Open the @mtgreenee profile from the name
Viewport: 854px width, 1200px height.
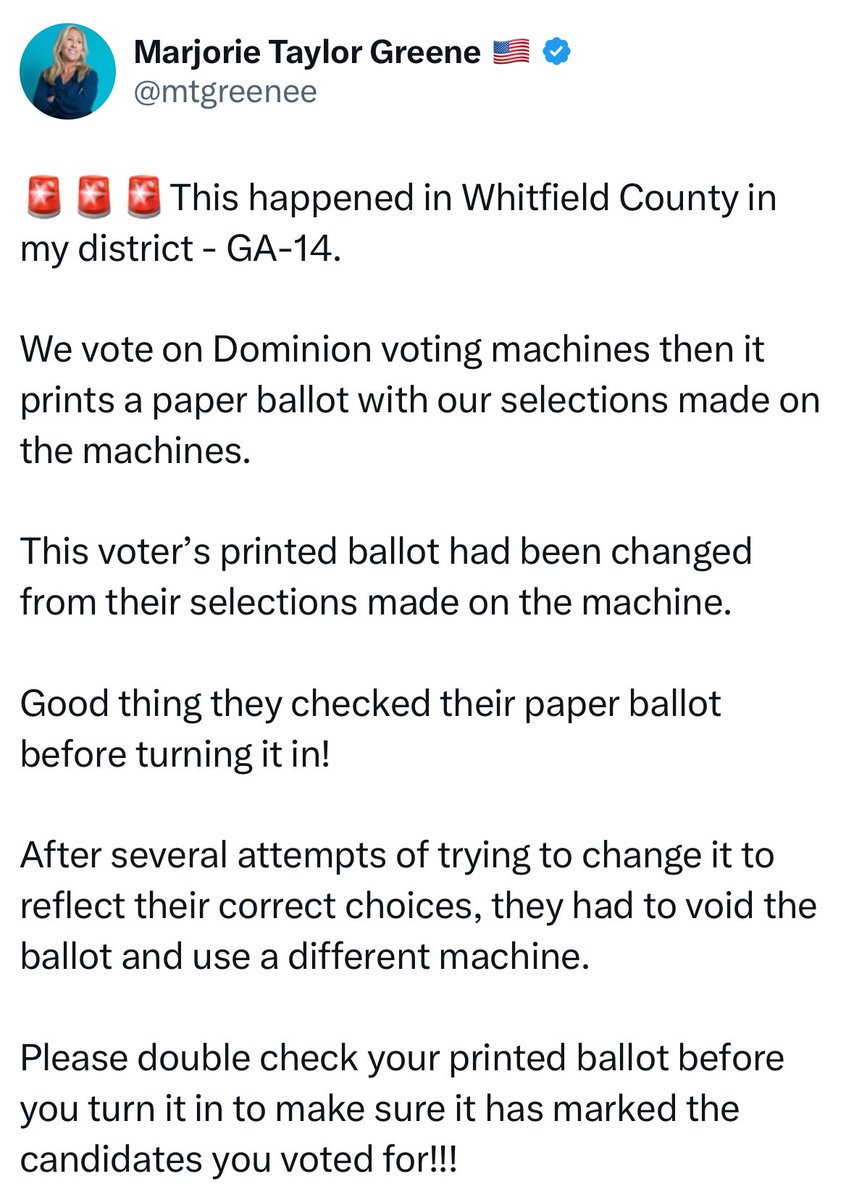pyautogui.click(x=307, y=52)
